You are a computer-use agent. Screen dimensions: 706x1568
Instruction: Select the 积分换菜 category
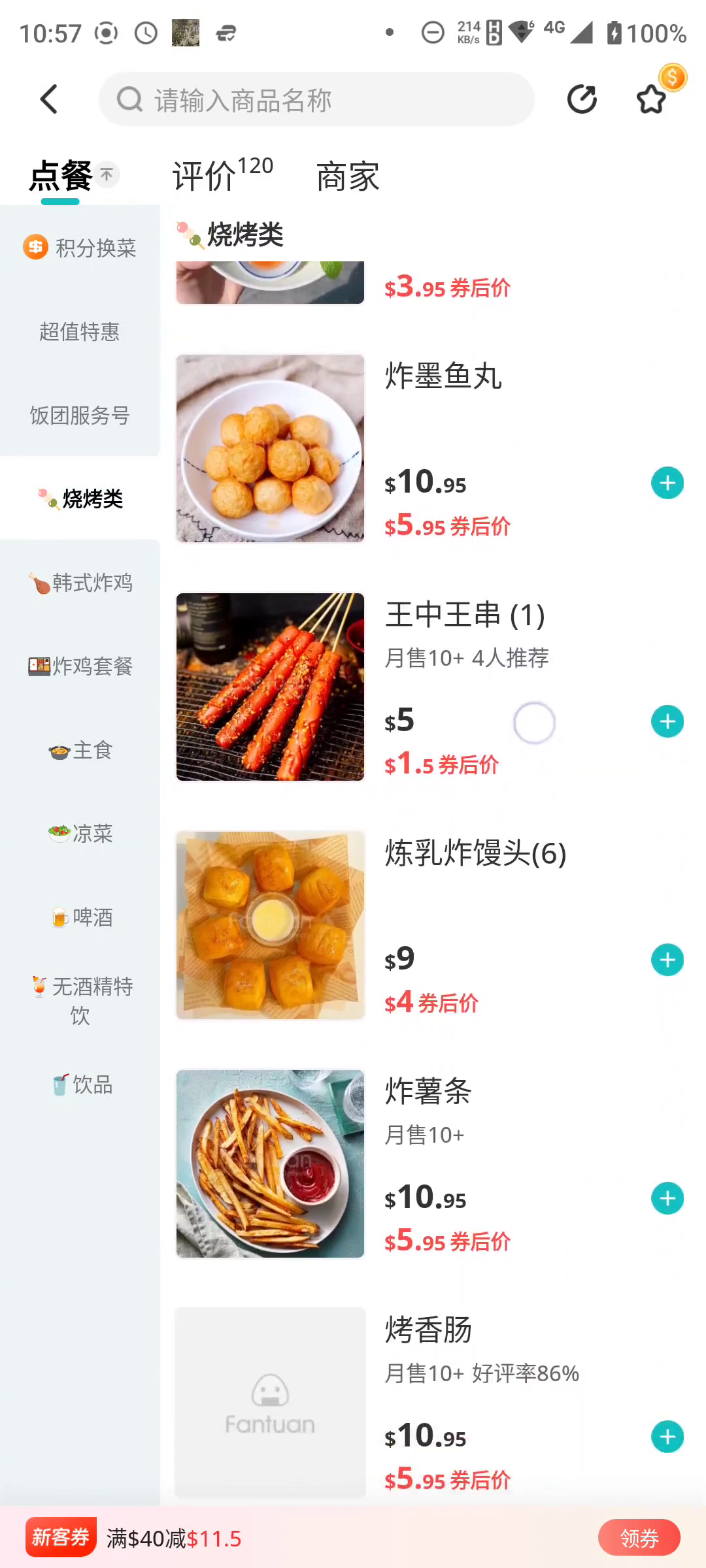point(80,248)
